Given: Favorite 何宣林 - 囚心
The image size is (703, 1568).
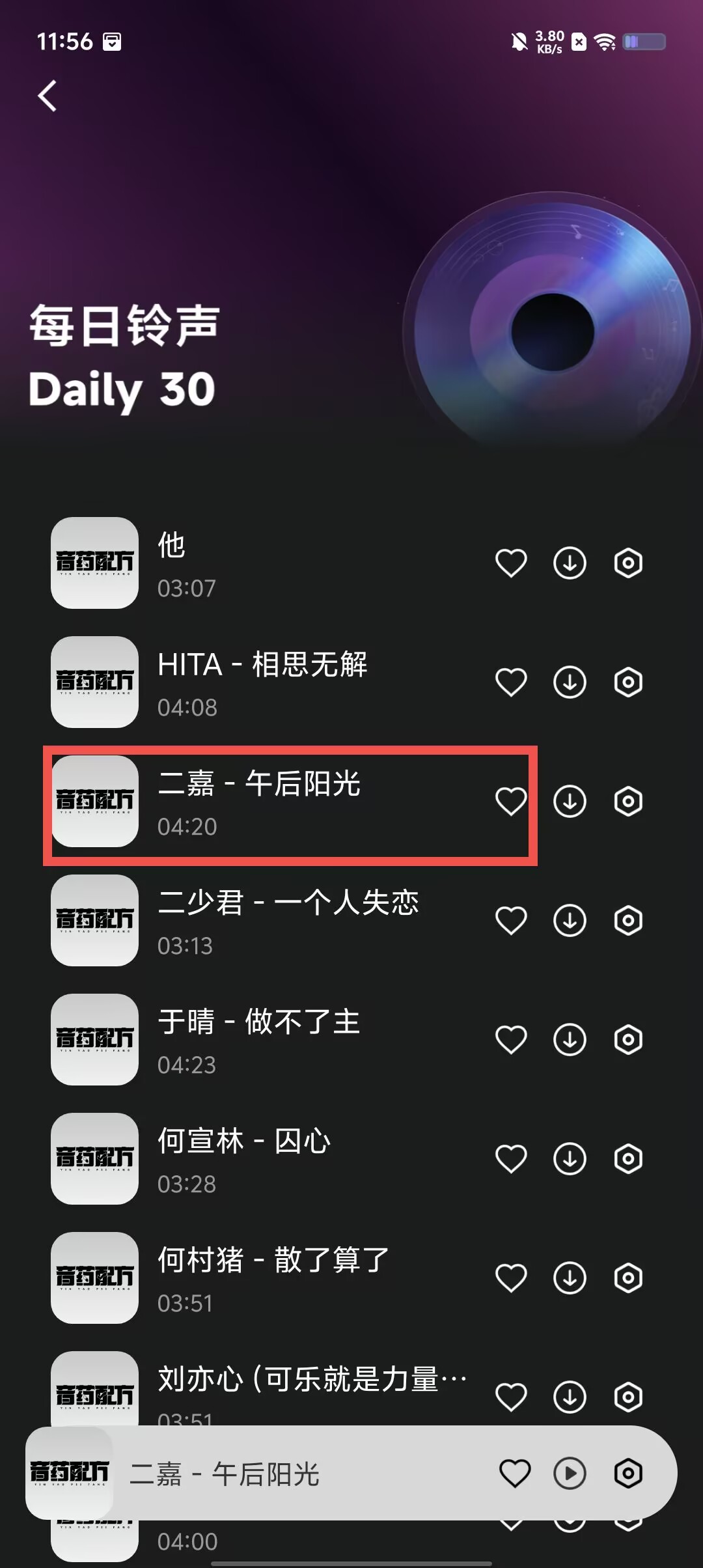Looking at the screenshot, I should pyautogui.click(x=511, y=1159).
